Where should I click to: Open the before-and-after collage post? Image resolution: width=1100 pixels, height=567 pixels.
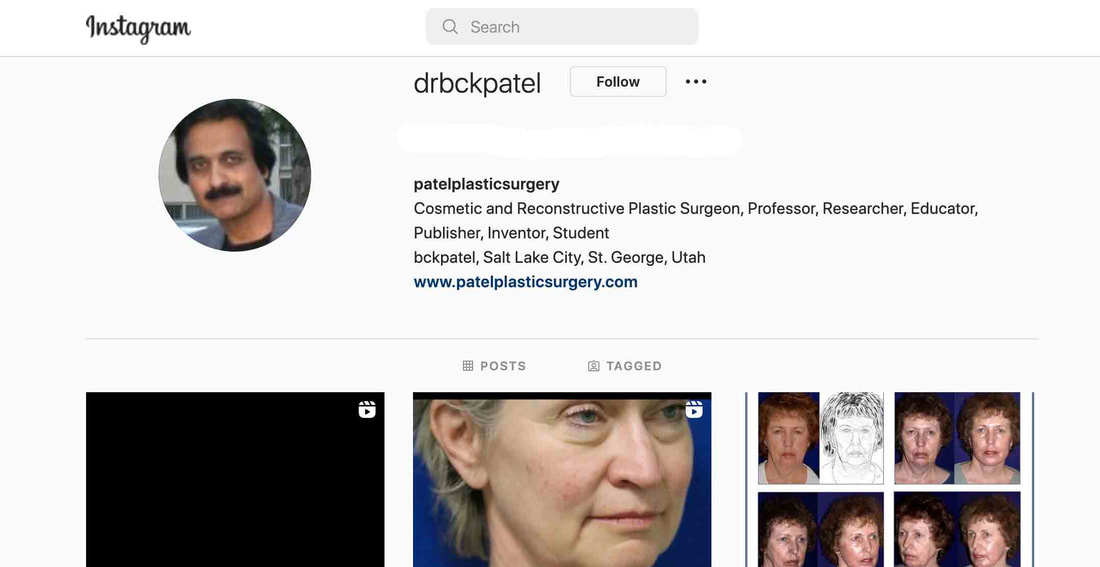pos(889,480)
